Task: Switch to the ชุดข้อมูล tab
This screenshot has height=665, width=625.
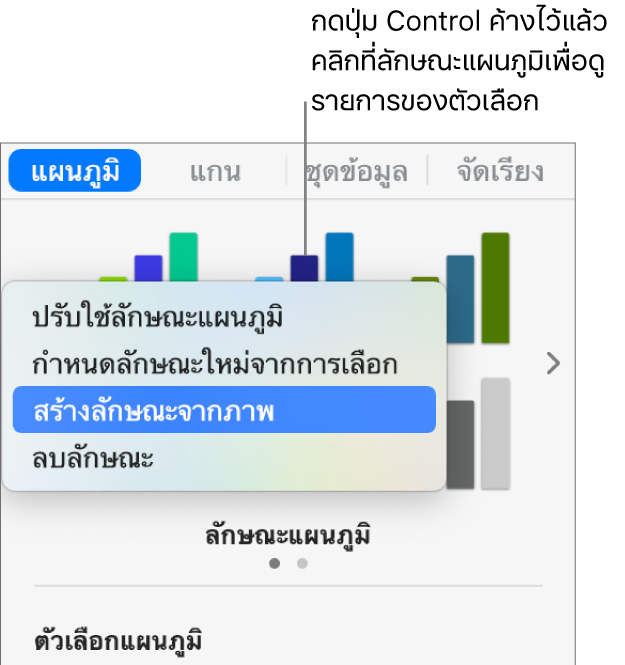Action: 356,171
